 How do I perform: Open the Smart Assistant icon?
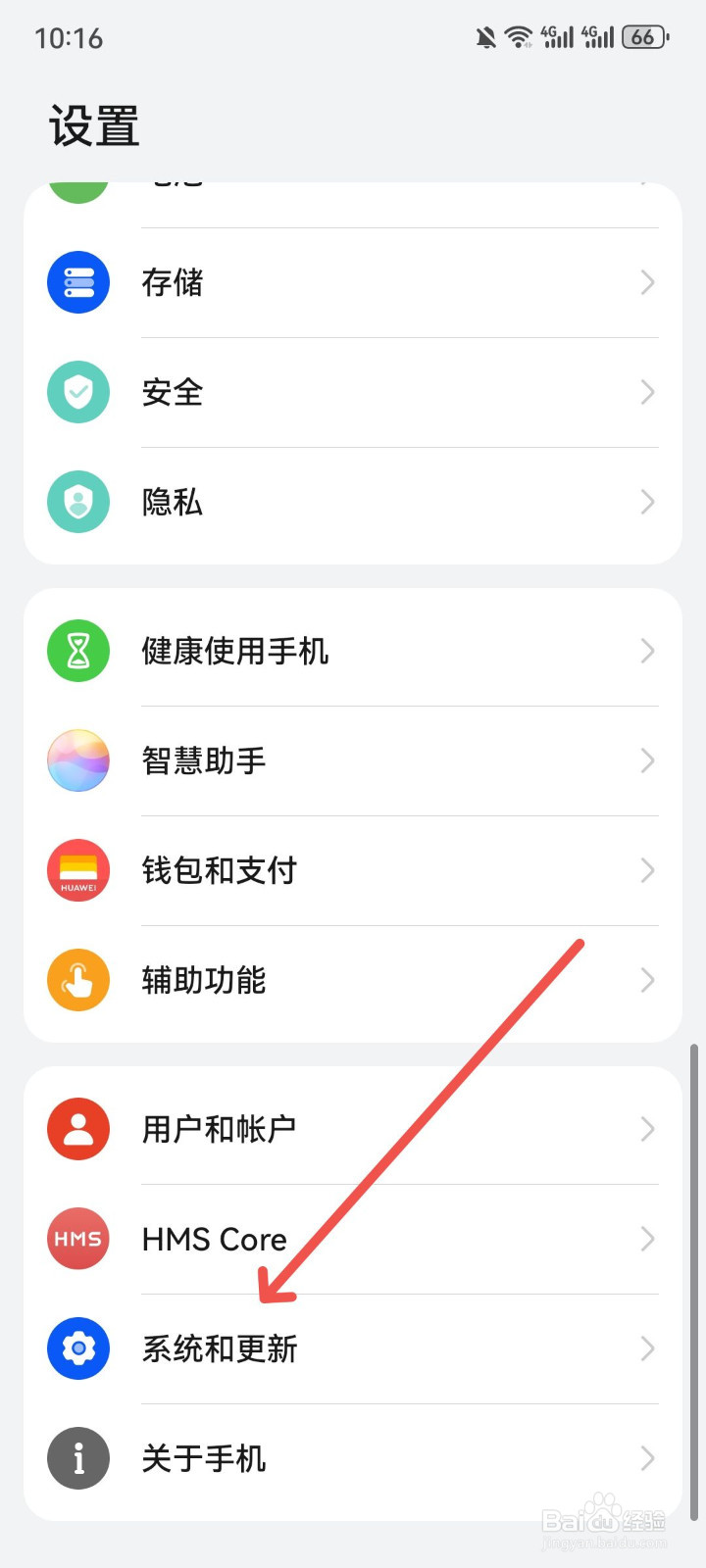pos(77,760)
